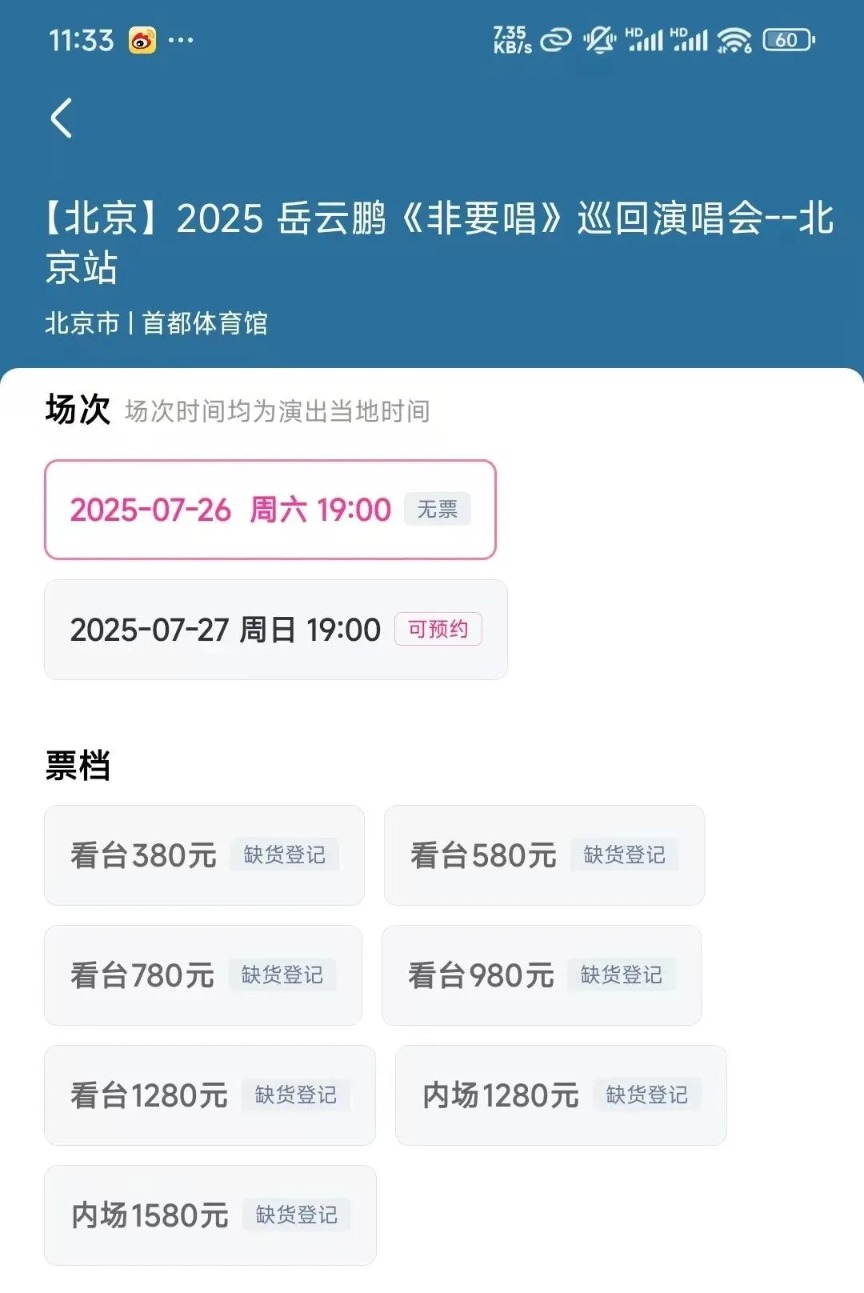
Task: Expand the 场次 session list
Action: (79, 409)
